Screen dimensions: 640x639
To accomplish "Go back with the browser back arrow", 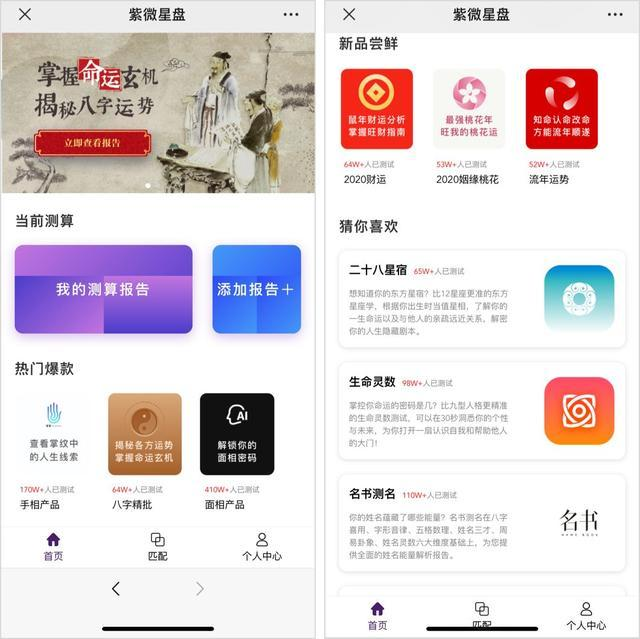I will [115, 589].
